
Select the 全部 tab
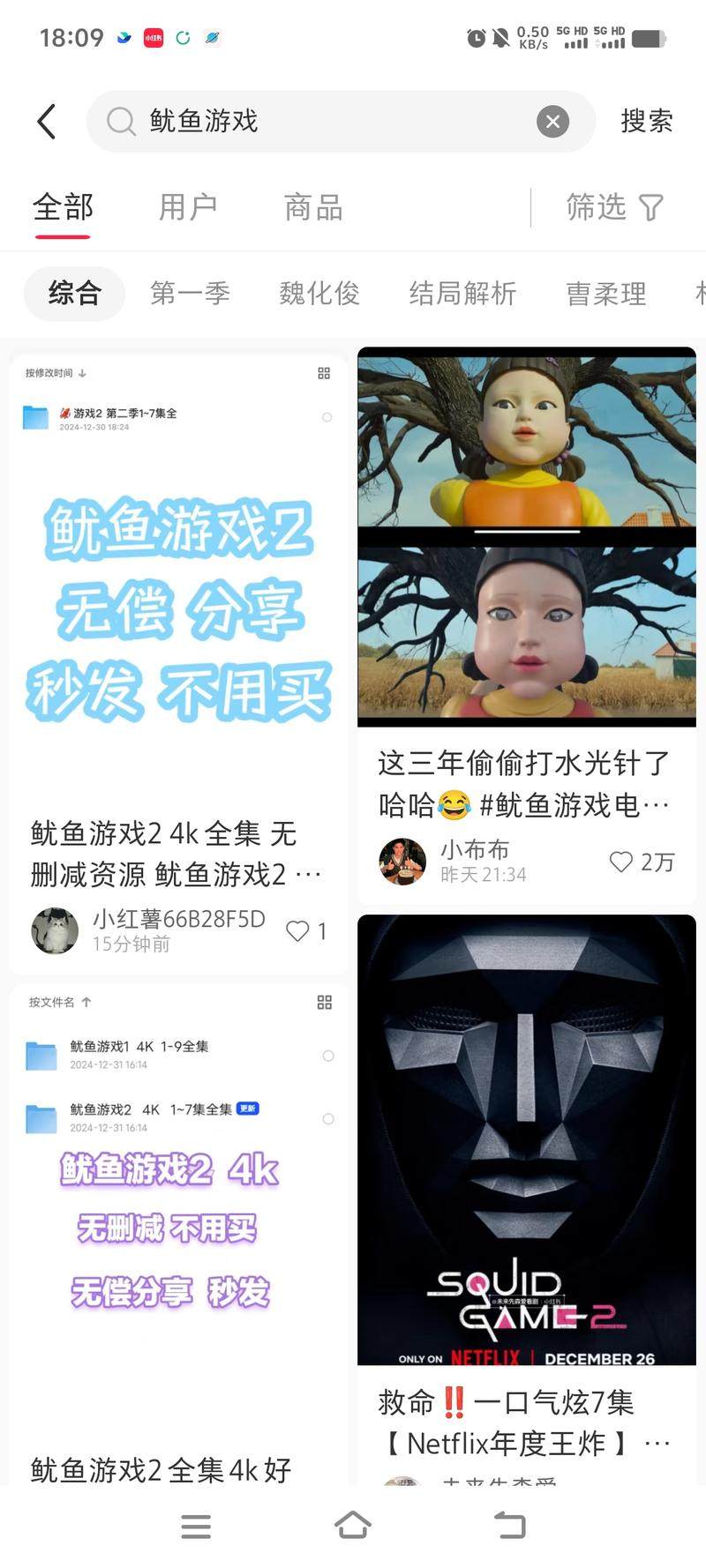(63, 208)
